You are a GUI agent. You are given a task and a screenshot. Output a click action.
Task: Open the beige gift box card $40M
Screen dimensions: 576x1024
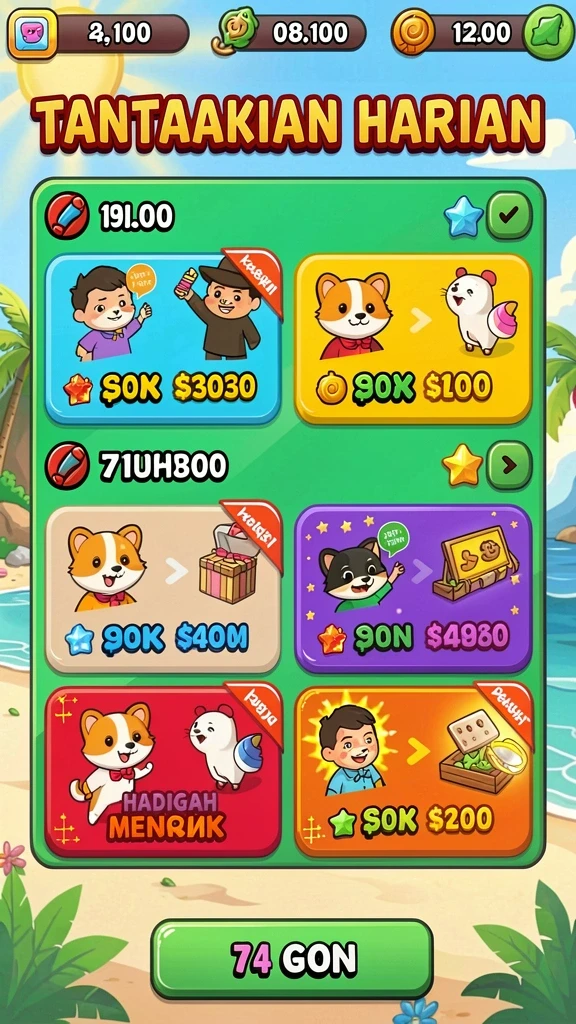tap(163, 589)
